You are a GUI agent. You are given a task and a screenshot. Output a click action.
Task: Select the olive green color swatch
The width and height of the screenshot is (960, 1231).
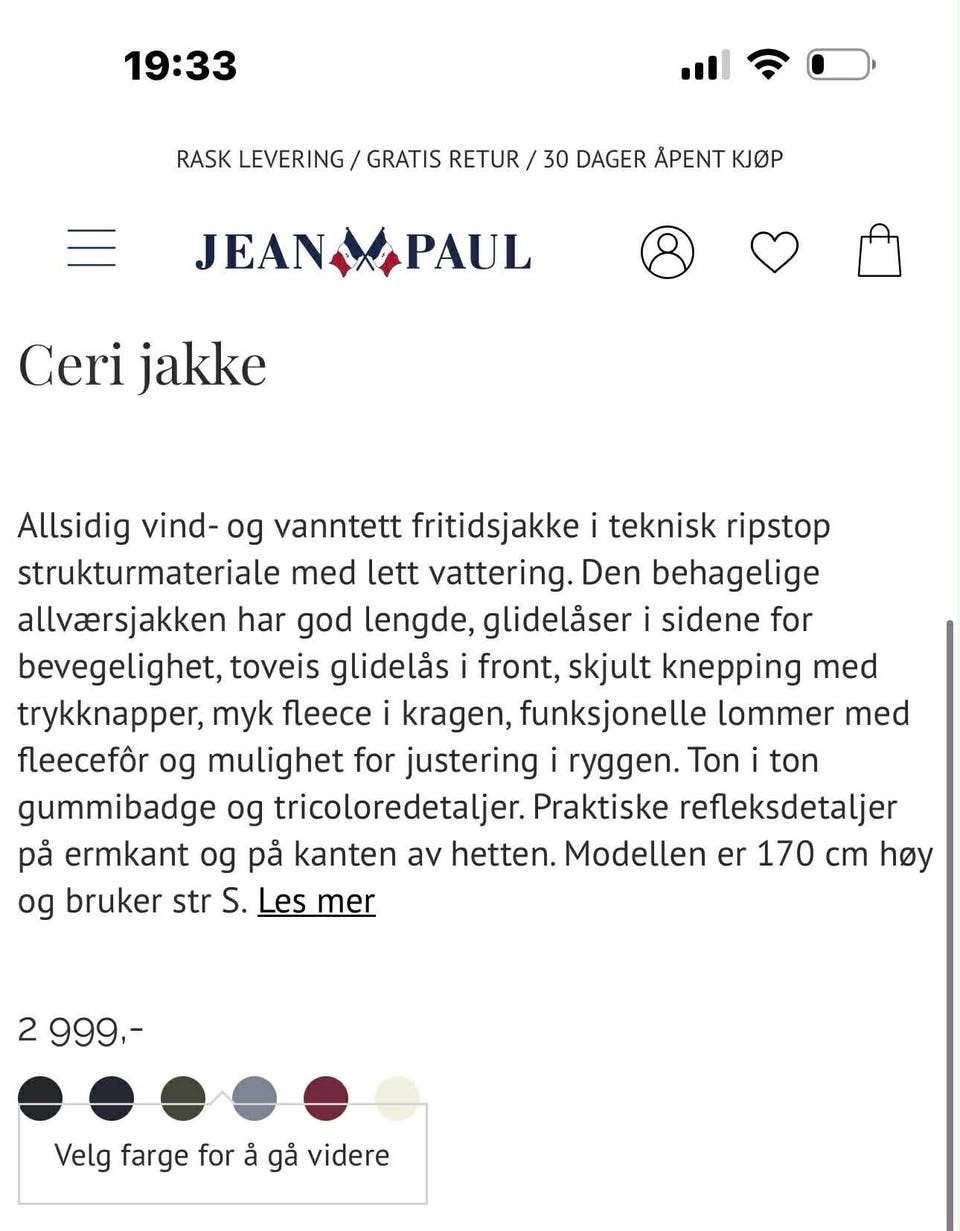(x=183, y=1097)
